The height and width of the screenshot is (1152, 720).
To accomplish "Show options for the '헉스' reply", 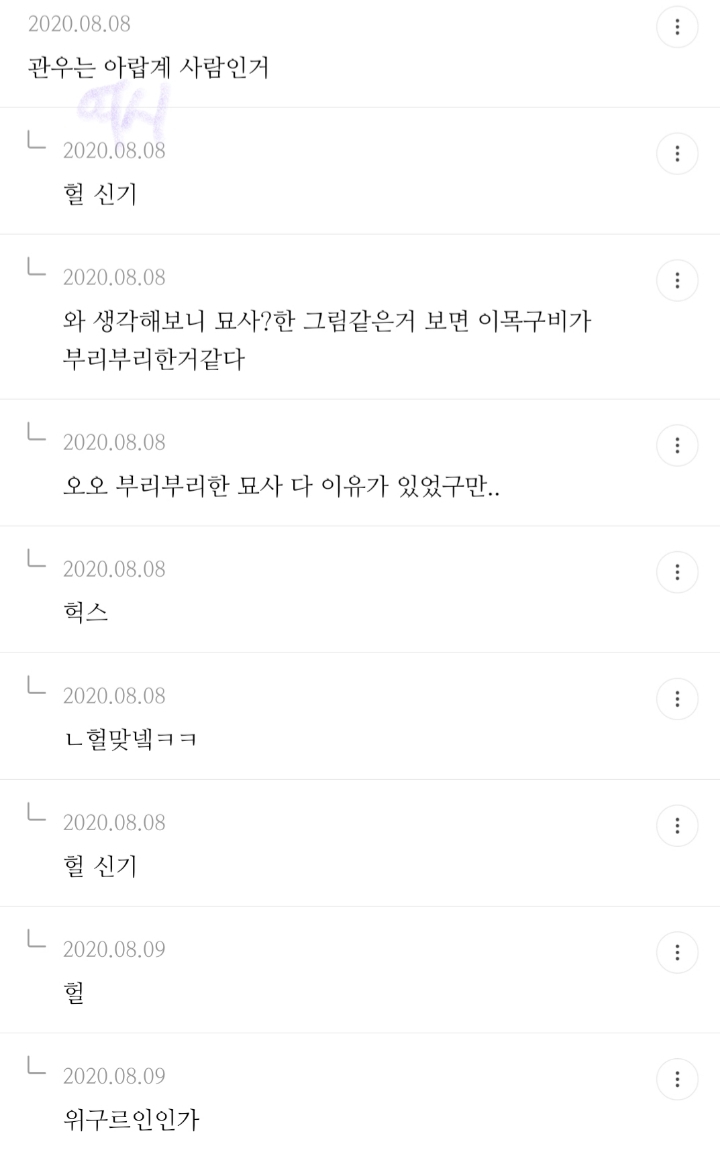I will 677,572.
